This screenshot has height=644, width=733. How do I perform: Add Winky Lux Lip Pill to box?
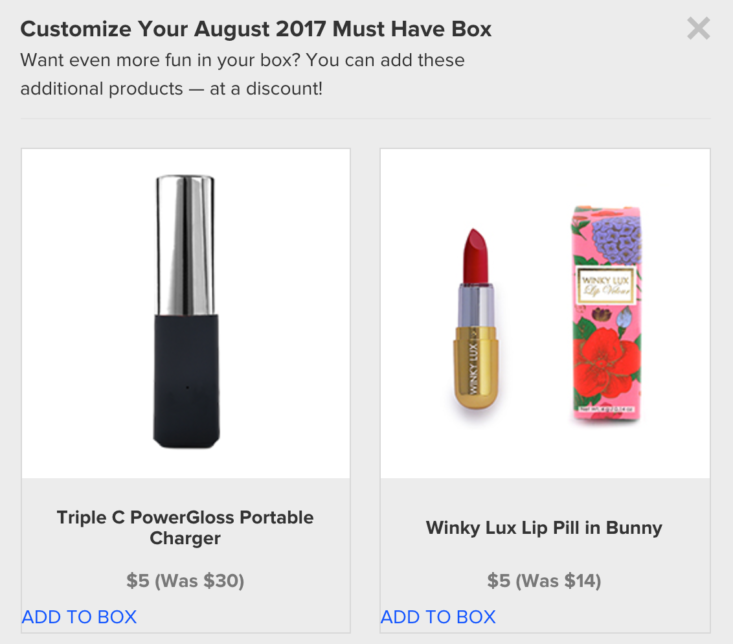tap(438, 617)
